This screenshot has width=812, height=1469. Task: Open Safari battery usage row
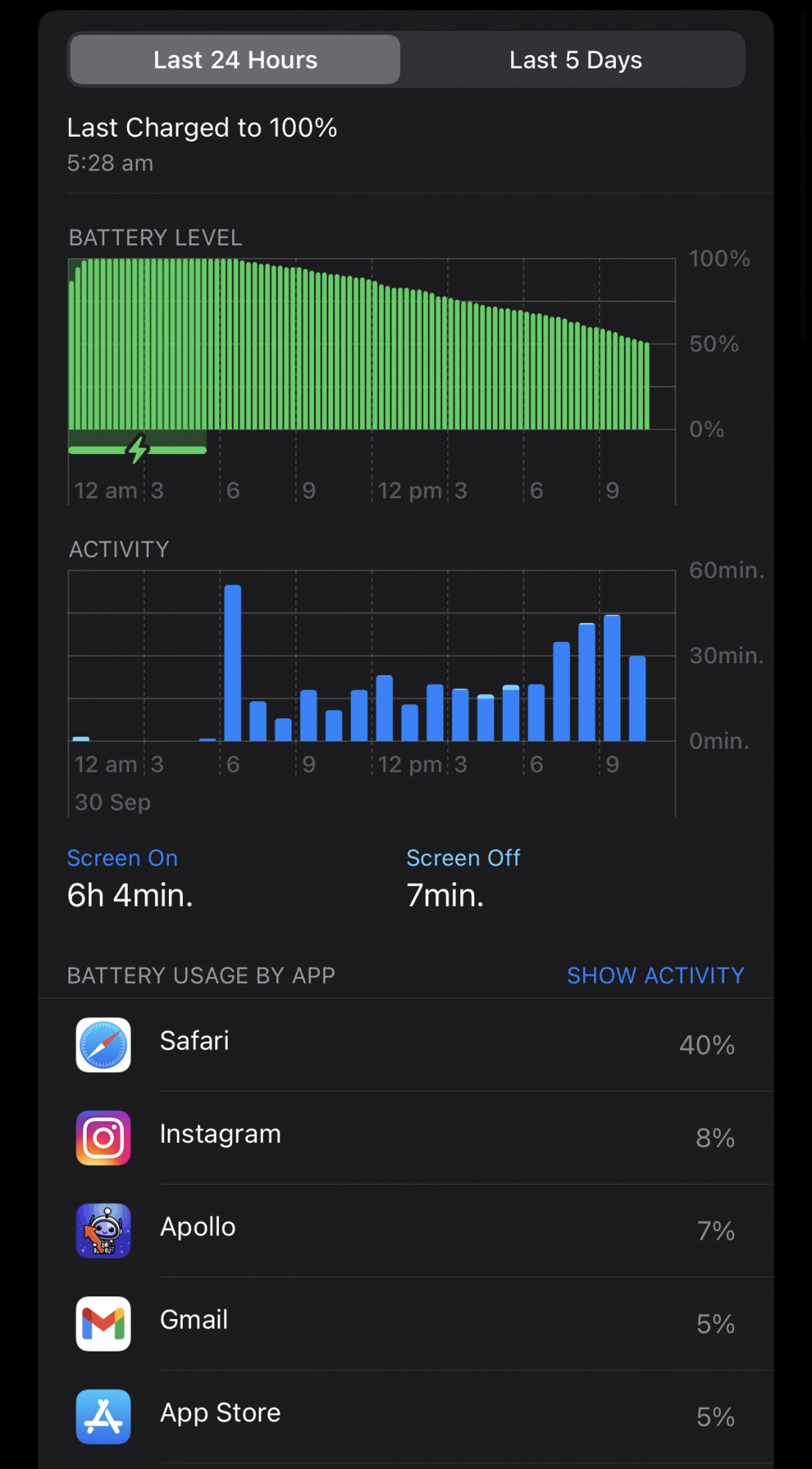coord(405,1044)
